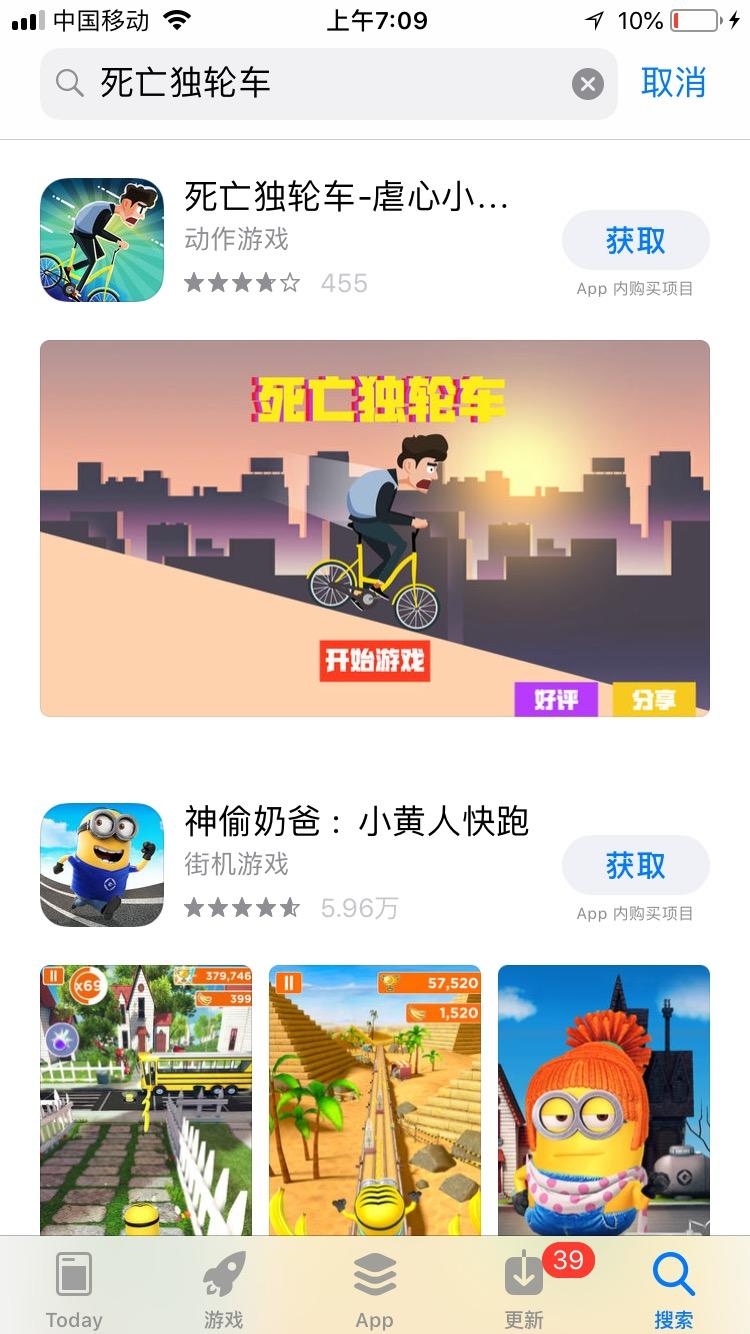Switch to the 游戏 tab

pyautogui.click(x=224, y=1289)
